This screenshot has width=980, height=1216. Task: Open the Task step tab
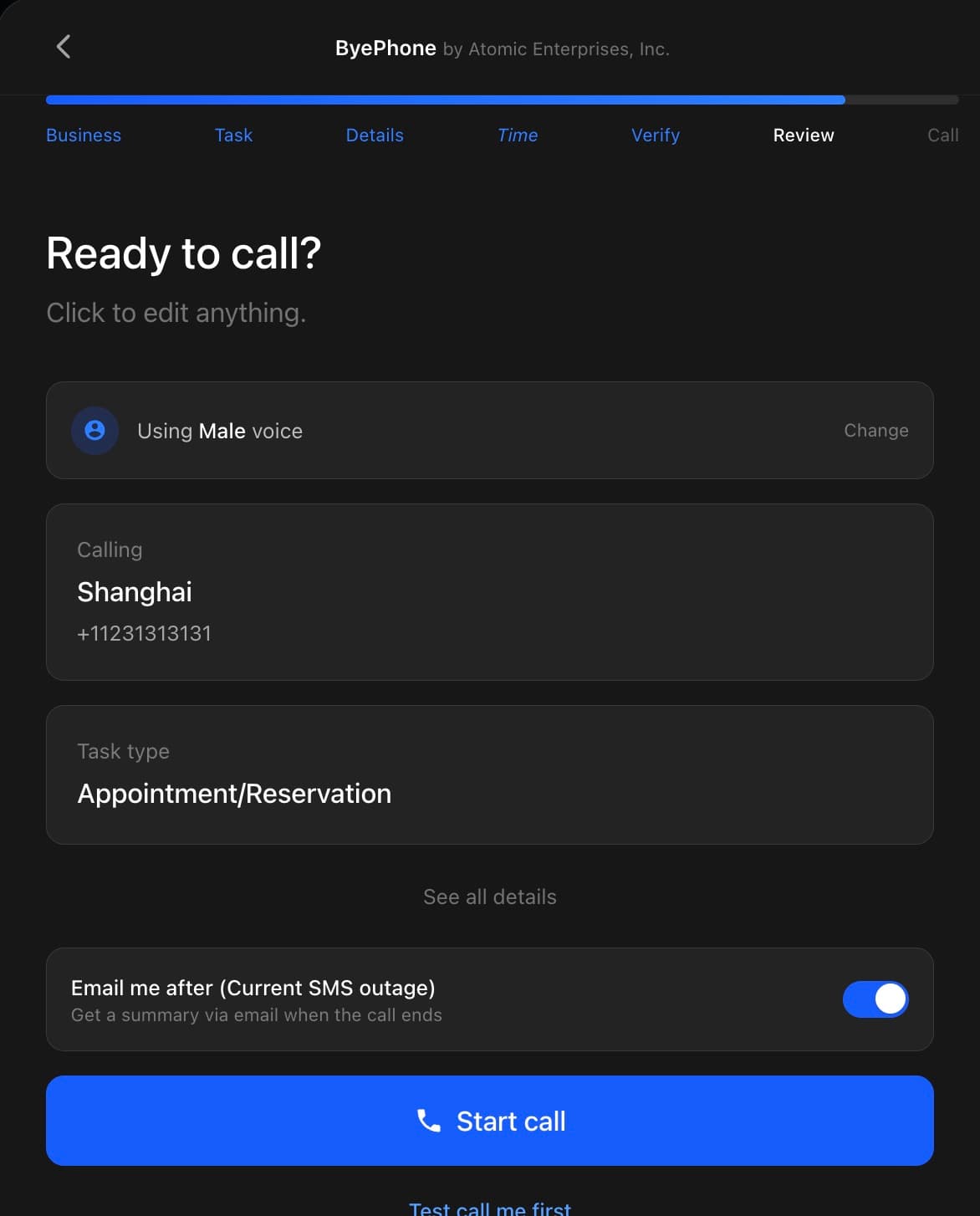(233, 135)
